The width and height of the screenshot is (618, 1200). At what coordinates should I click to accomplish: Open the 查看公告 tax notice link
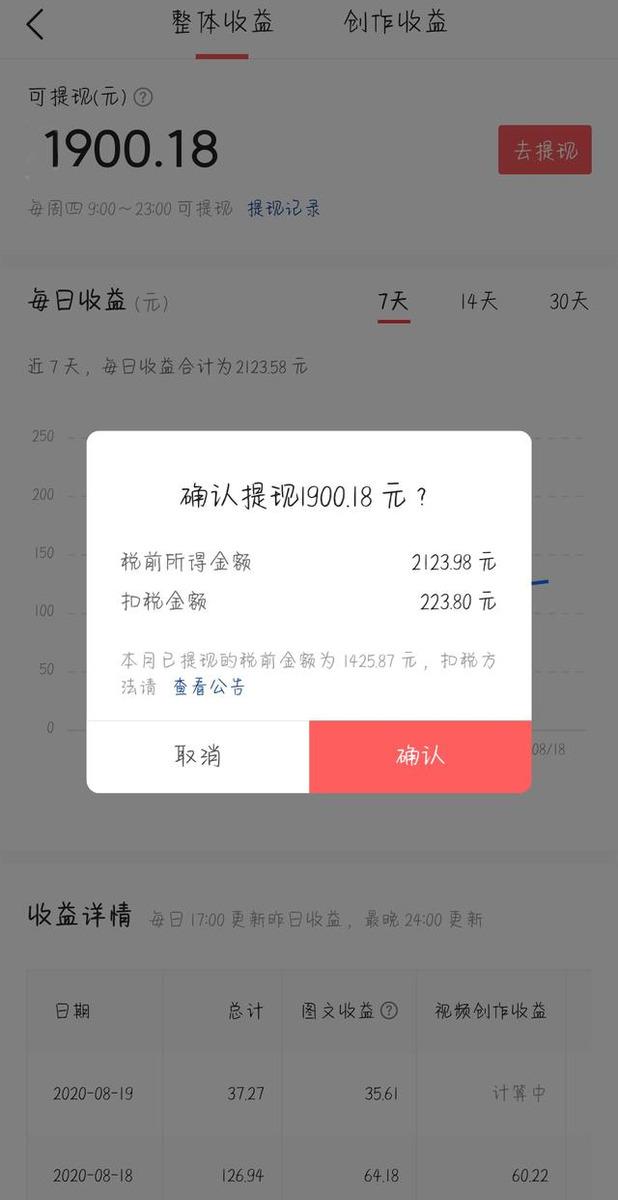coord(209,687)
